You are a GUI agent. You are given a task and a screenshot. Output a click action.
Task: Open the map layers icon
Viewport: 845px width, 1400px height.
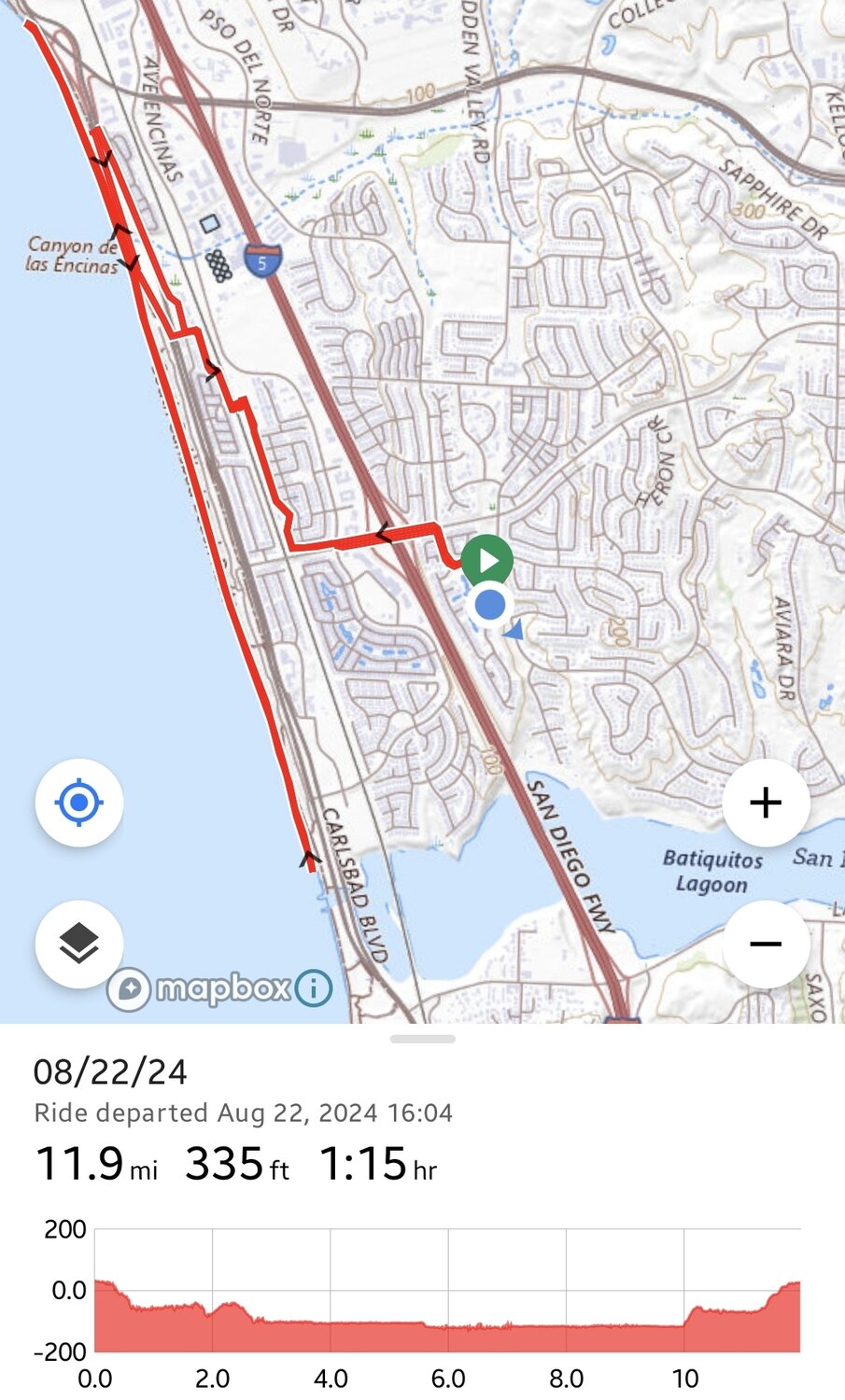click(79, 944)
